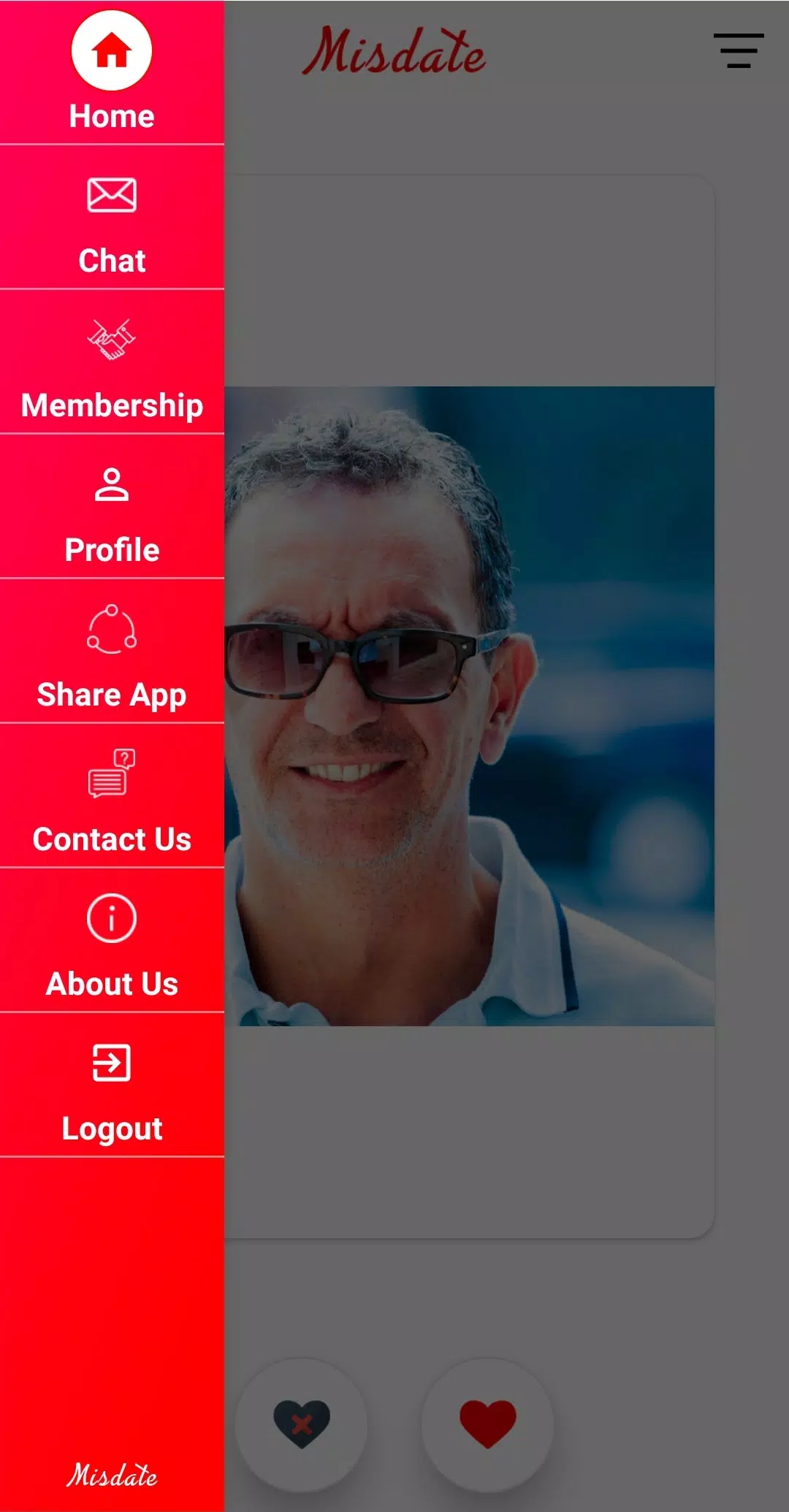Open the man's profile card

click(x=469, y=706)
